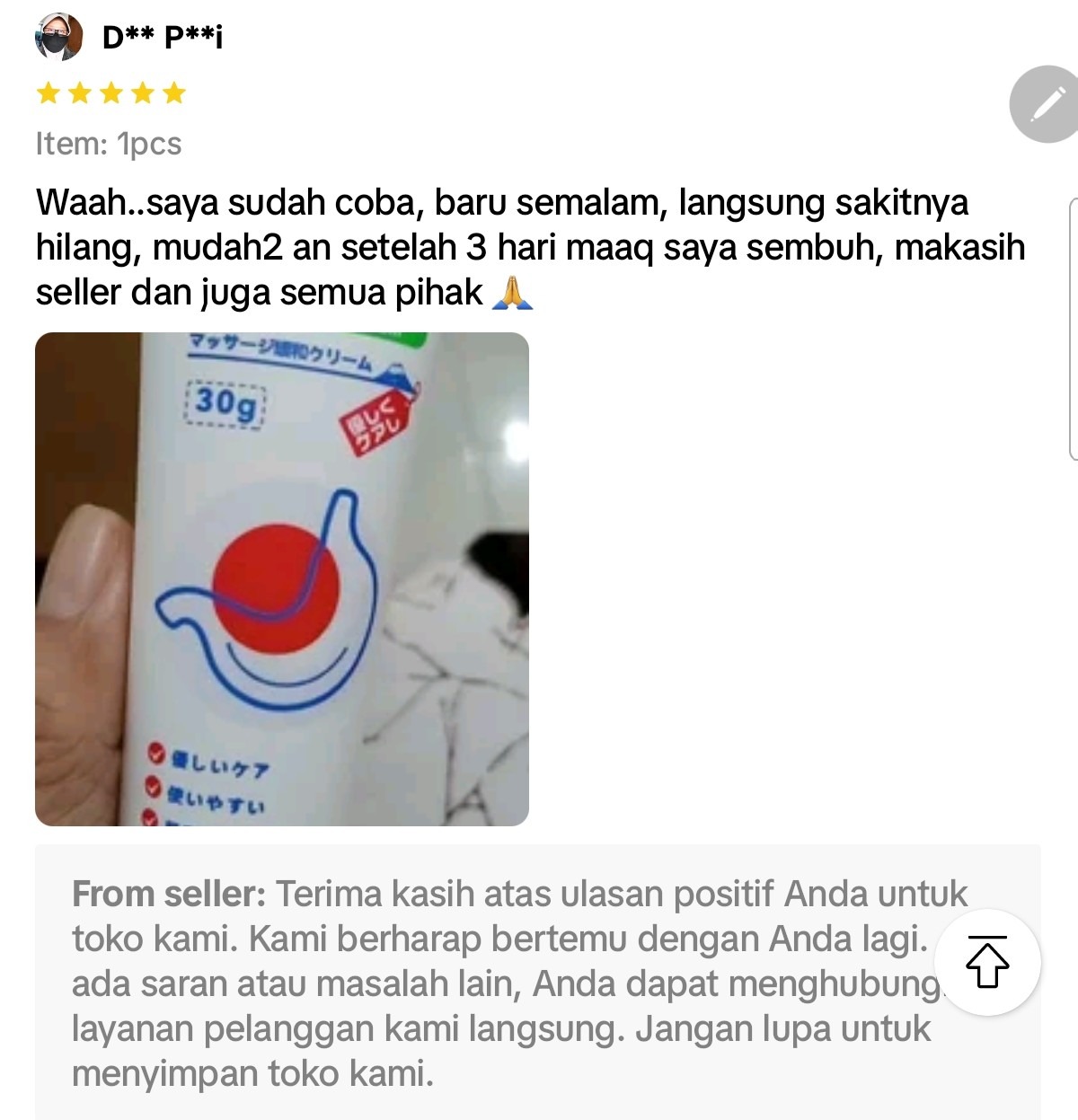Open reviewer D** P**i's profile avatar
Screen dimensions: 1078x1120
click(x=59, y=38)
